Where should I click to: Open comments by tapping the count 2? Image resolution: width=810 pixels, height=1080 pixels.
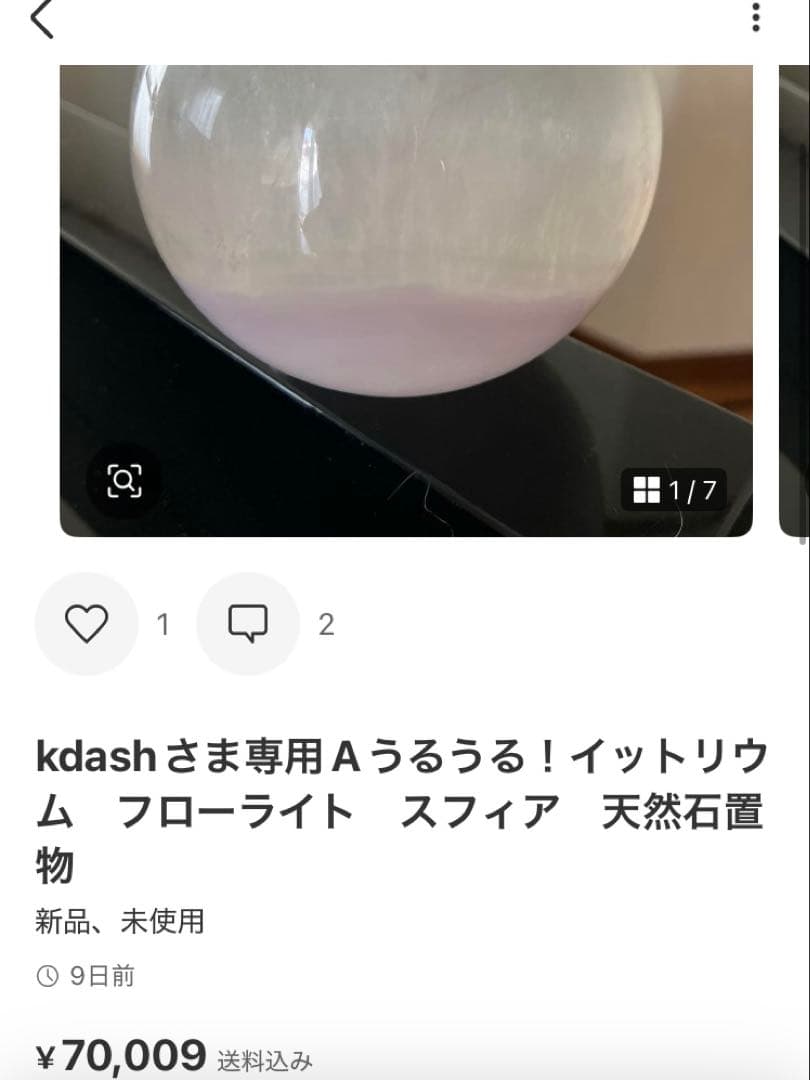pos(324,623)
